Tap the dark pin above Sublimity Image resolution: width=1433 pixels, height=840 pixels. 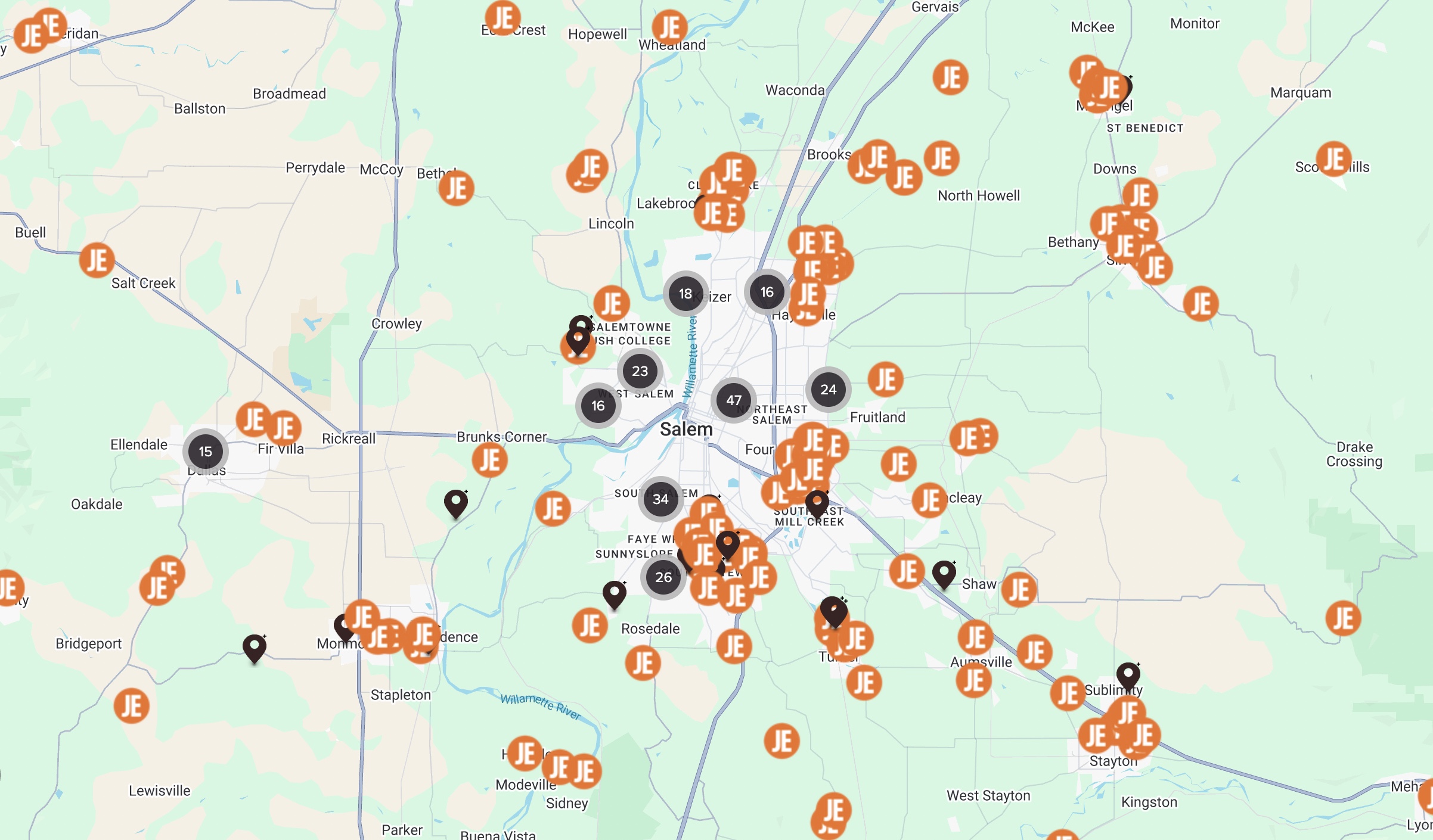1128,675
